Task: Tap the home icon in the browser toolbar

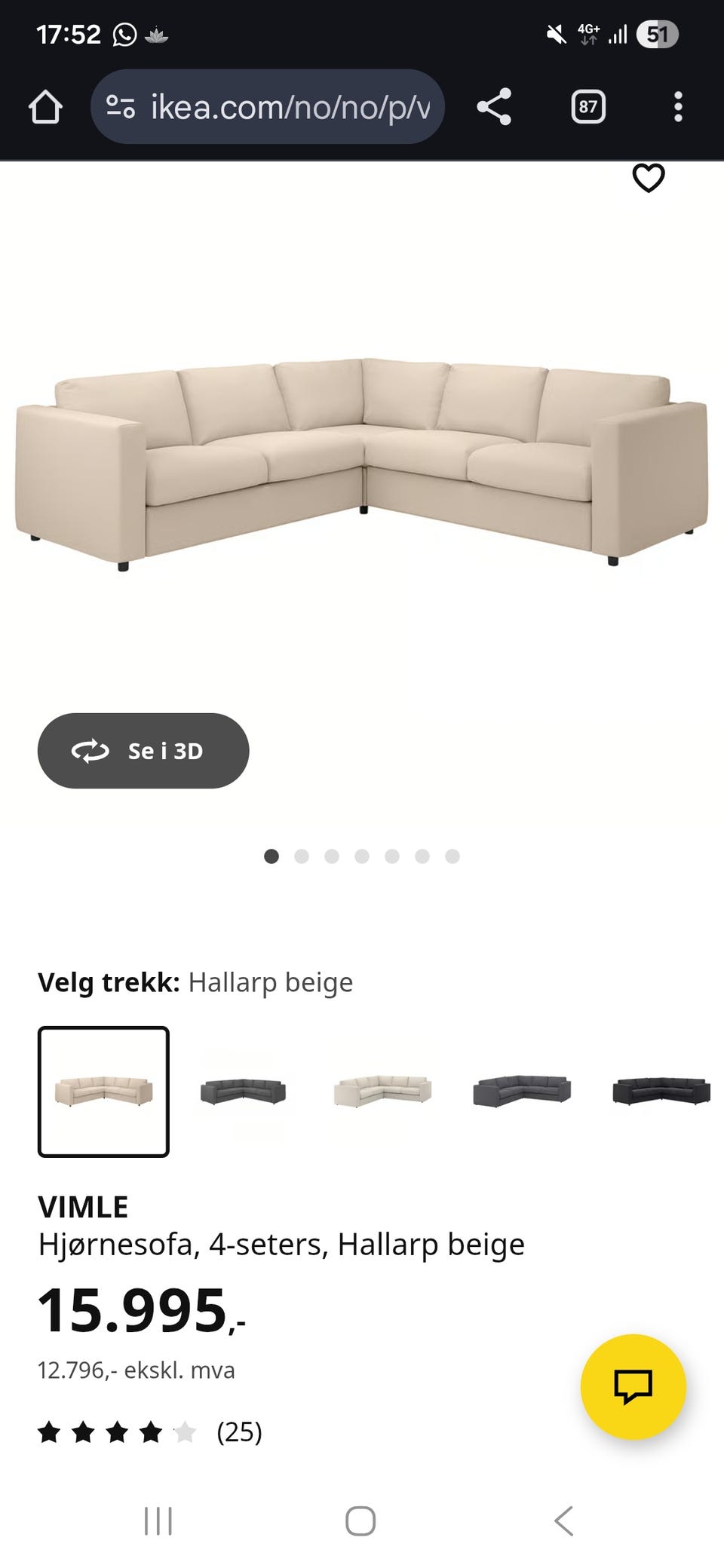Action: click(47, 107)
